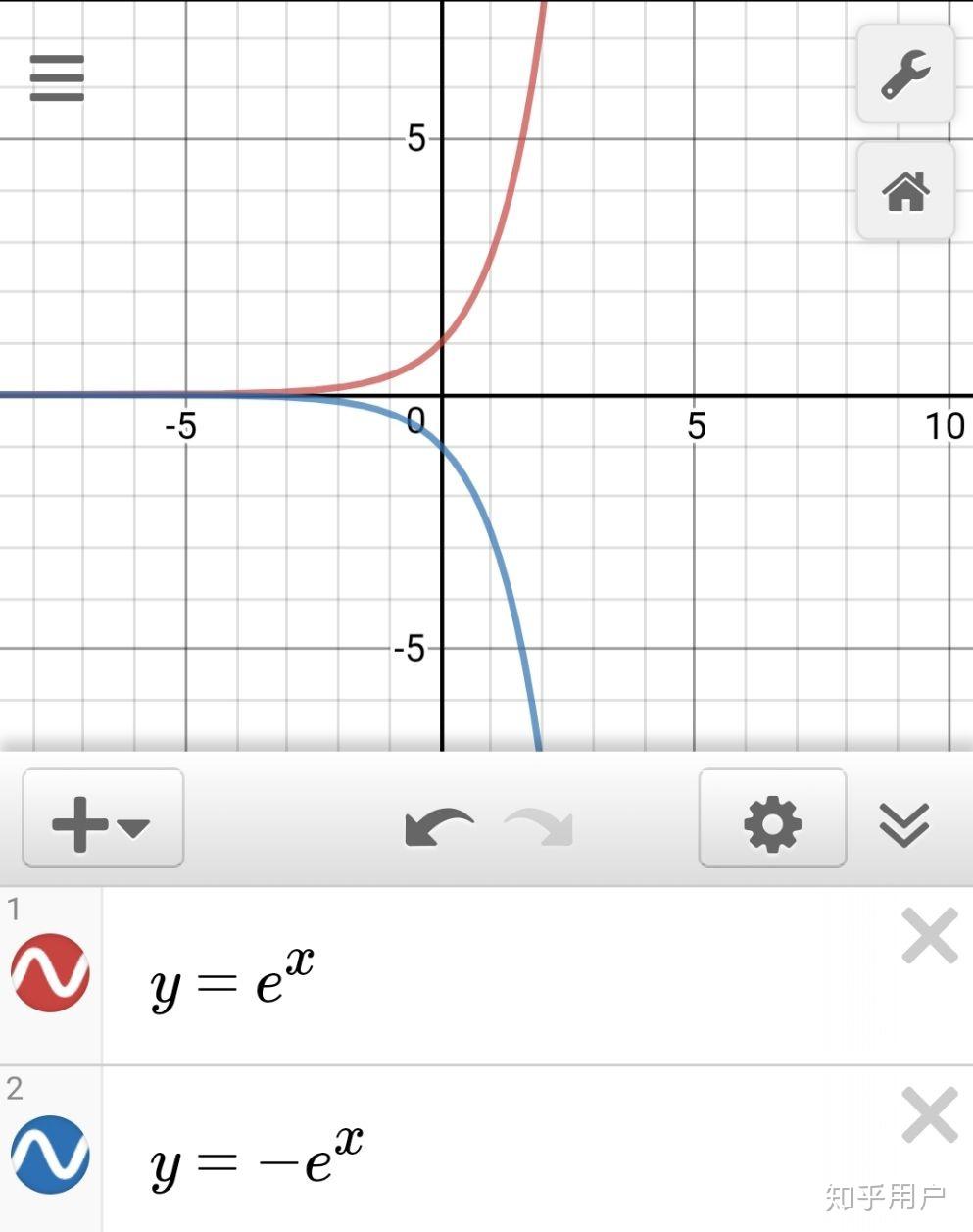This screenshot has width=973, height=1232.
Task: Toggle visibility of the red y=e^x curve
Action: point(50,973)
